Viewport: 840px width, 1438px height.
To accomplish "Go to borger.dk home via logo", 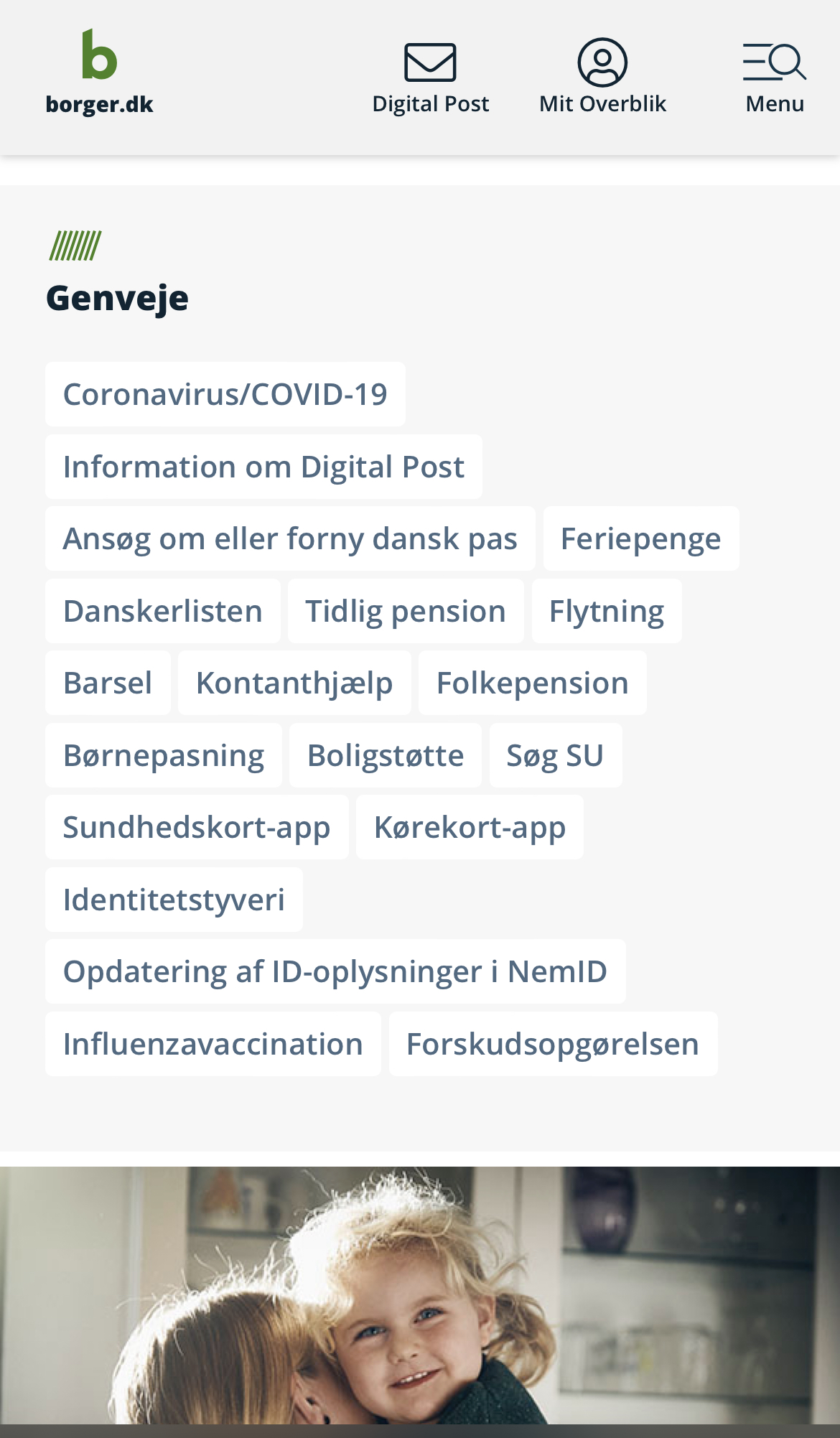I will click(x=99, y=73).
